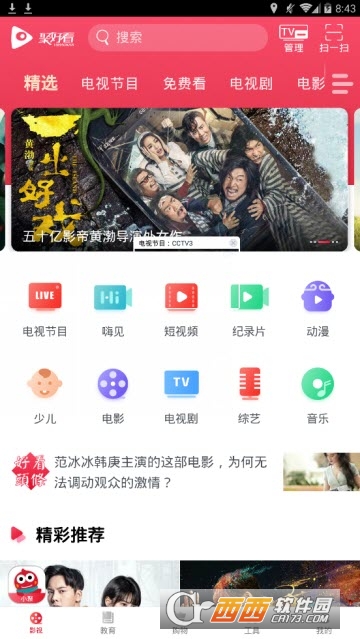The height and width of the screenshot is (639, 360).
Task: Switch to the 免费看 tab
Action: point(184,84)
